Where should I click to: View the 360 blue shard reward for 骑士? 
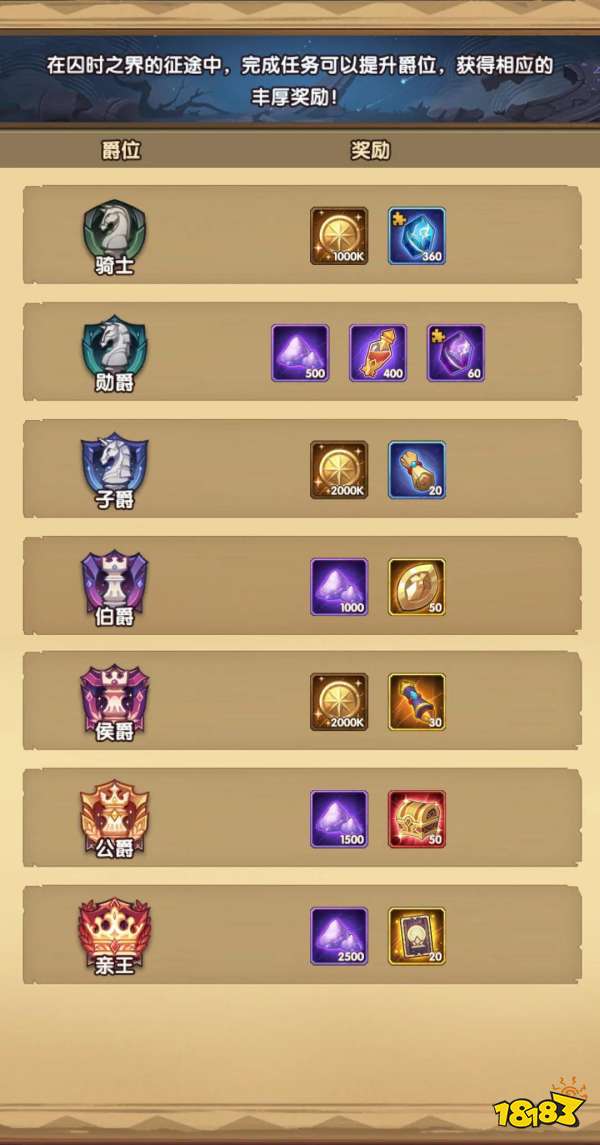(417, 237)
